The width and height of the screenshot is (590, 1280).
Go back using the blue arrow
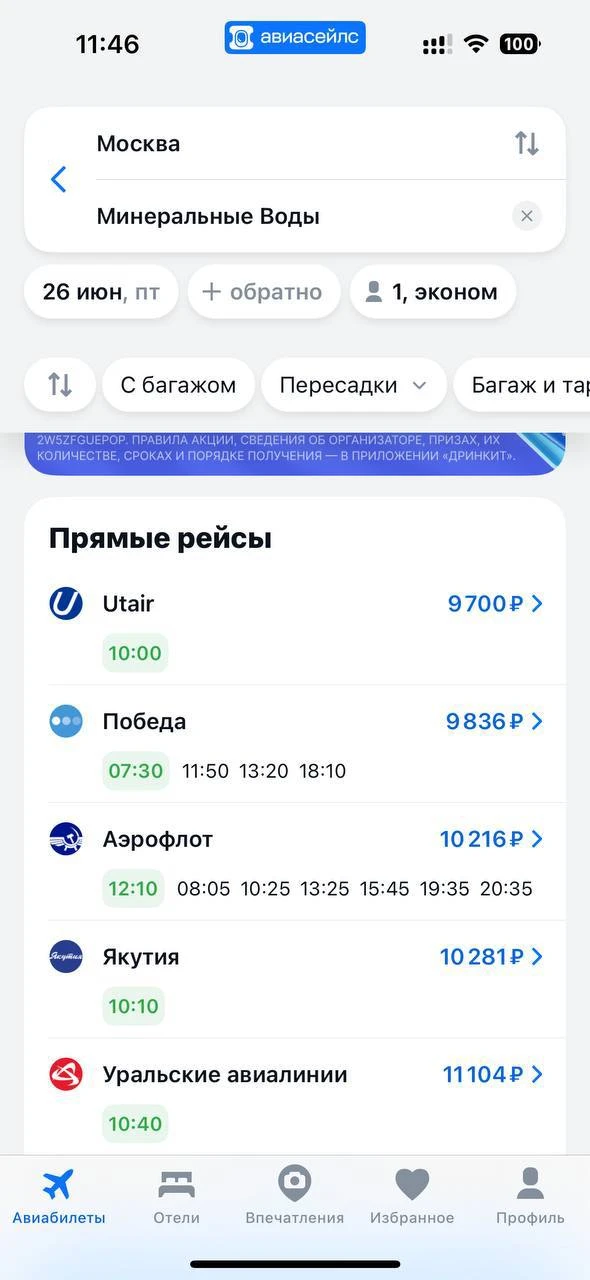(59, 180)
